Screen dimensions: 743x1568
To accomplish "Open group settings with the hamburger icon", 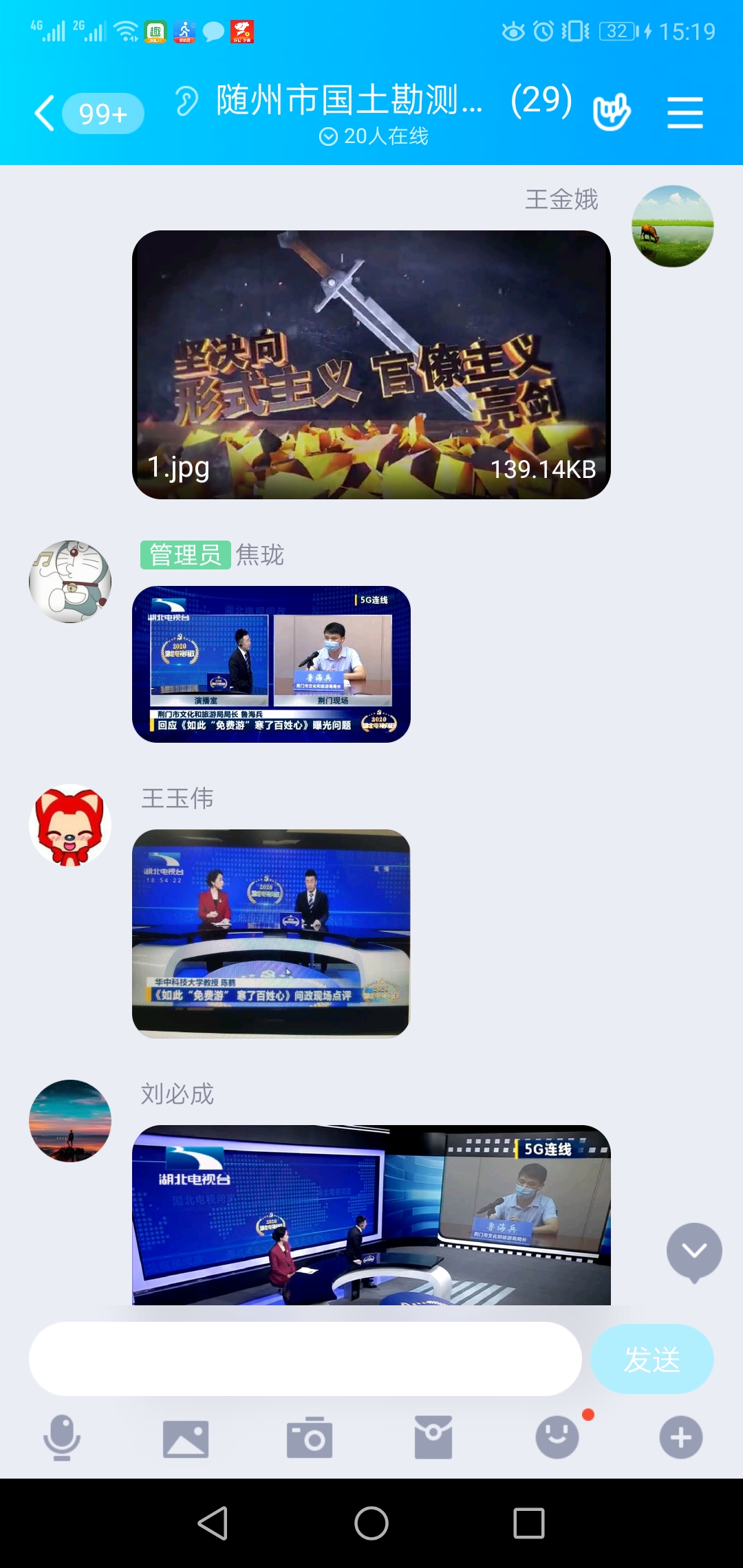I will pos(685,111).
